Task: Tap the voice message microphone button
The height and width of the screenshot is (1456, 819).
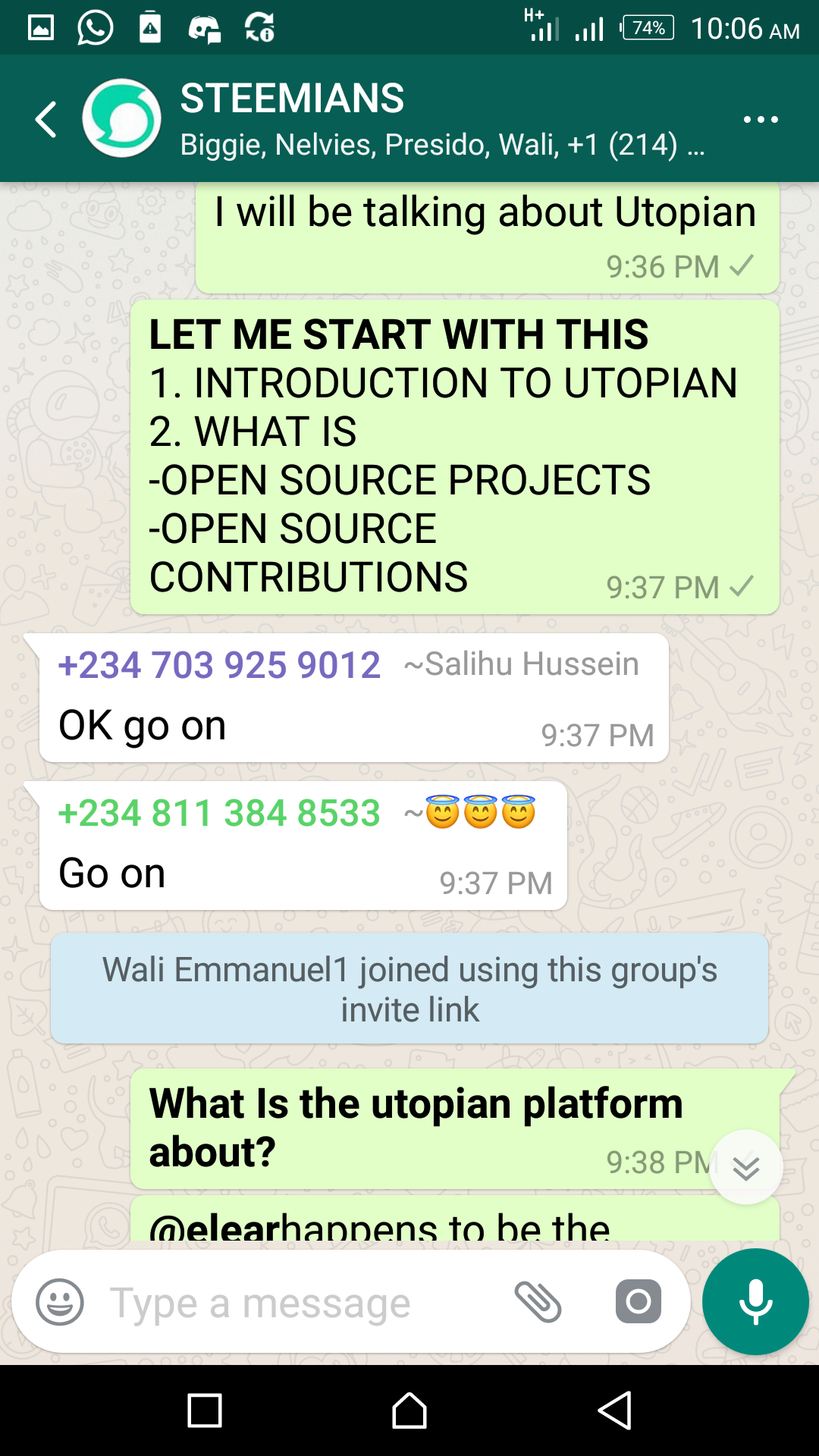Action: pyautogui.click(x=755, y=1302)
